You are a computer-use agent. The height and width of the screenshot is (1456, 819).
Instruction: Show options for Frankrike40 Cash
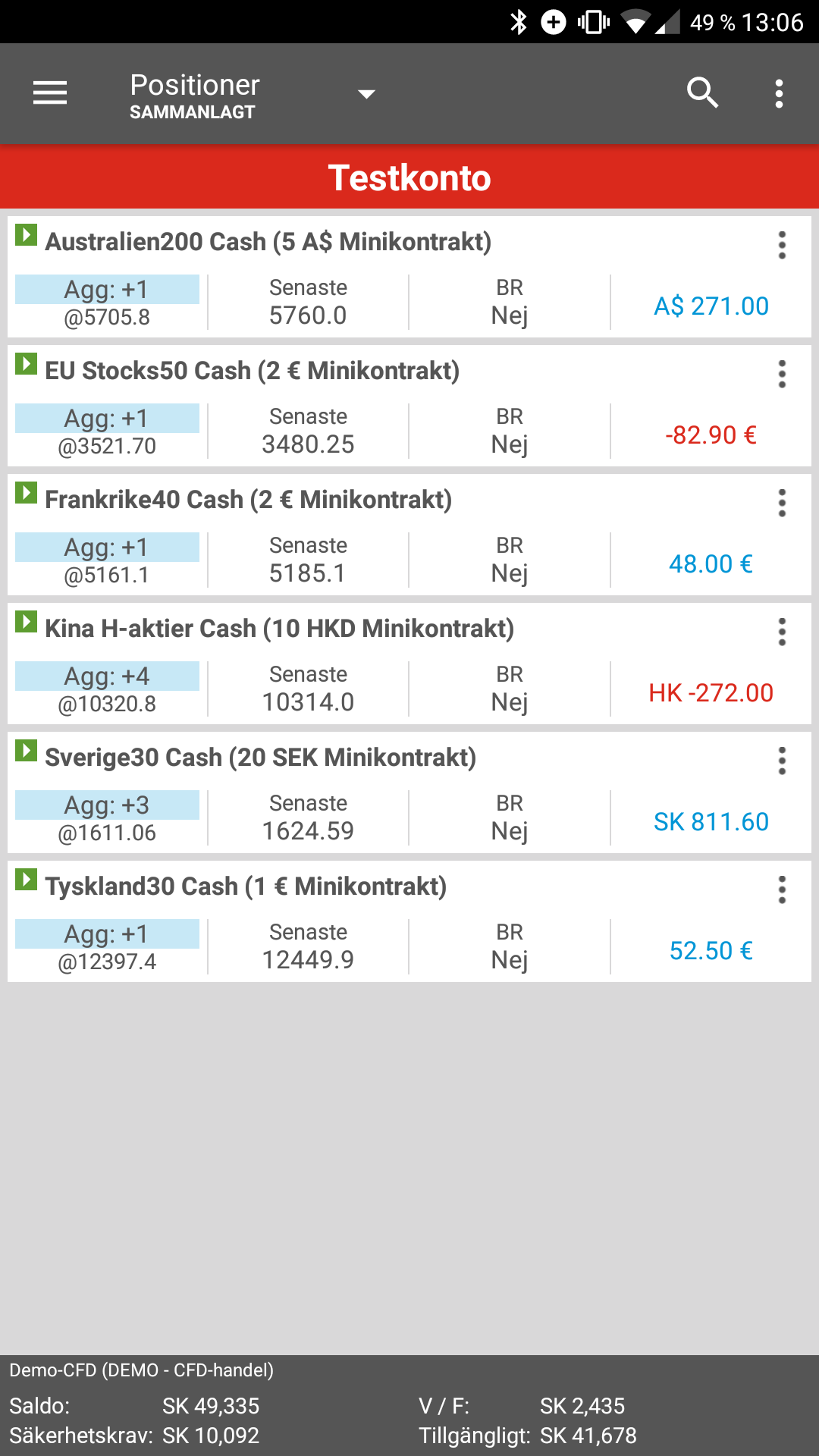(x=782, y=503)
